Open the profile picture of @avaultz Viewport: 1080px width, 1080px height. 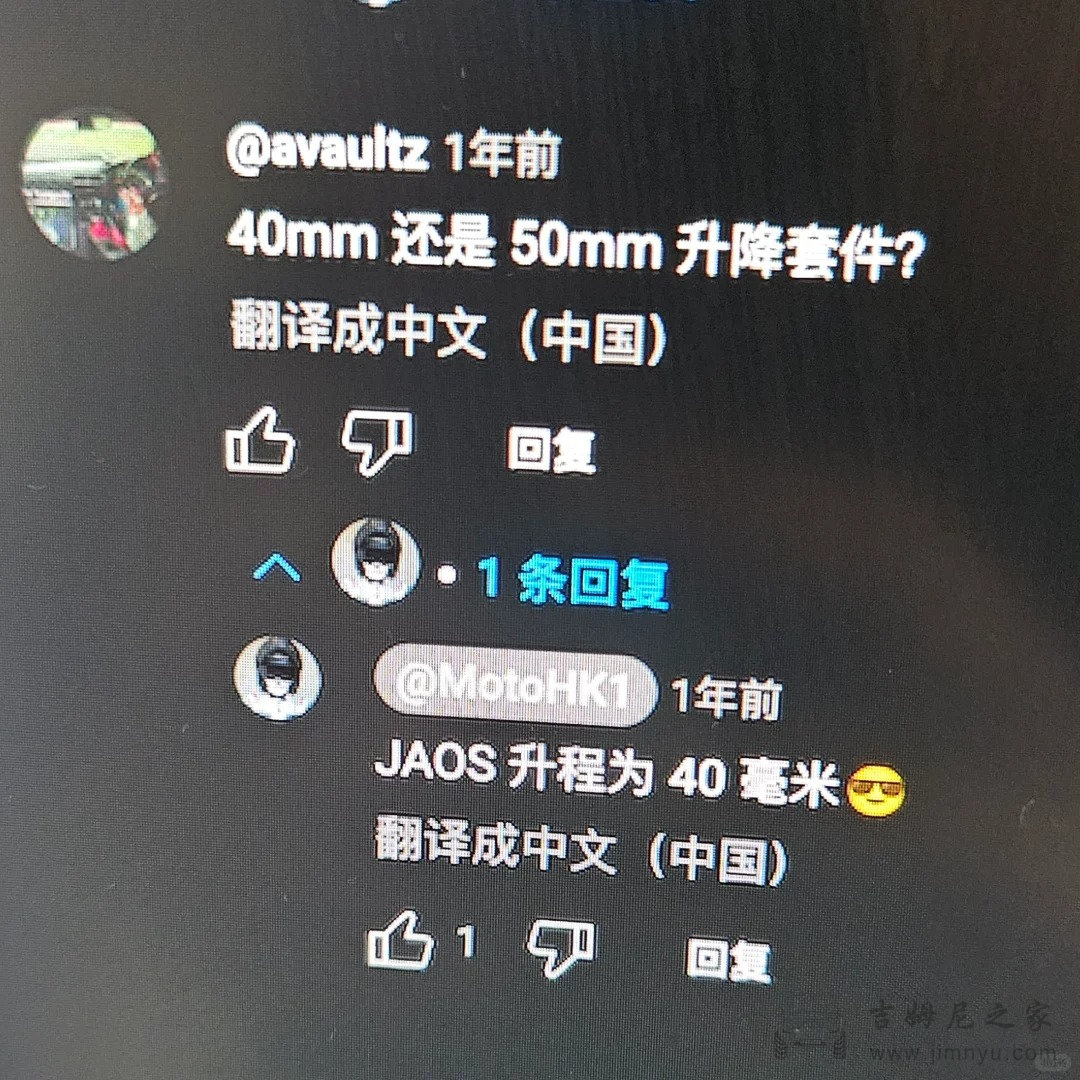95,183
